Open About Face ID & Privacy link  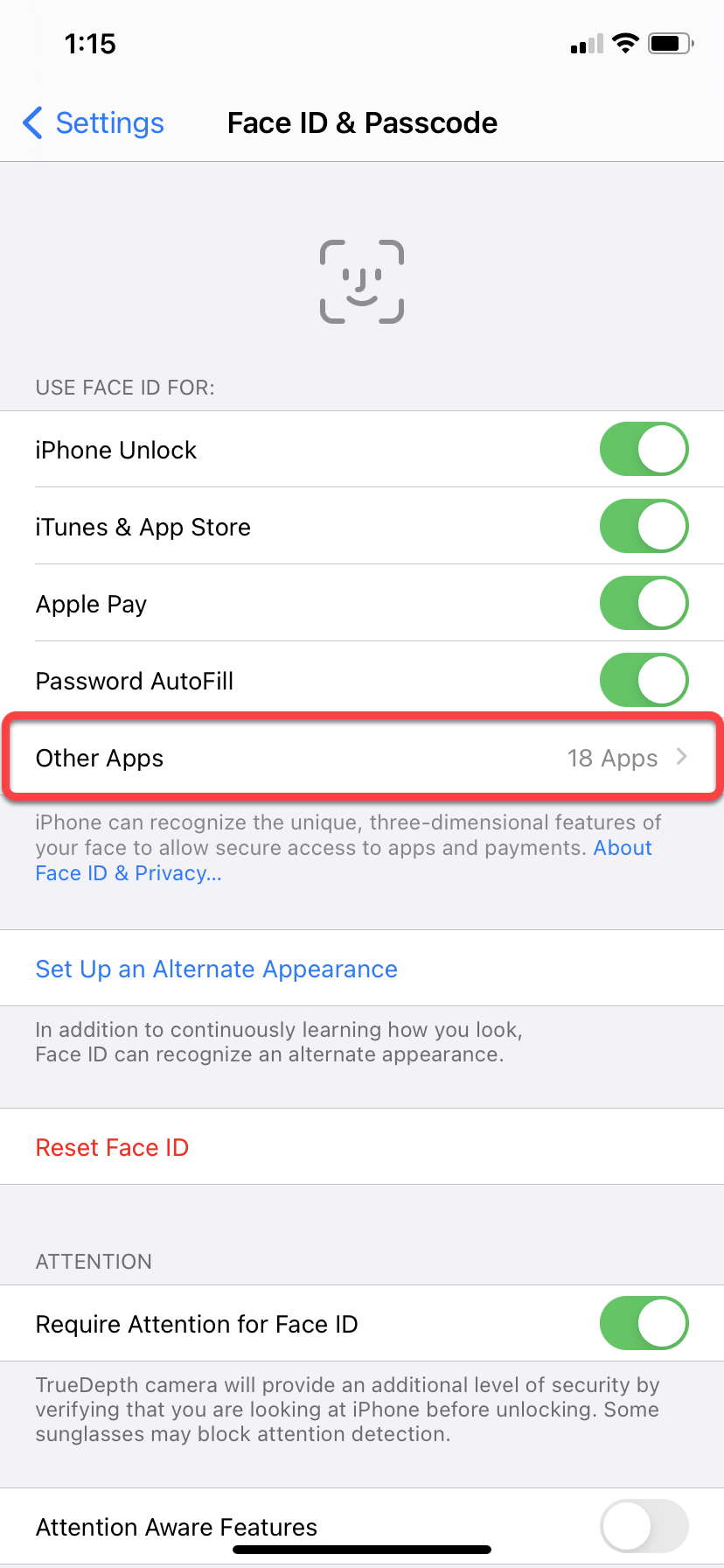128,873
